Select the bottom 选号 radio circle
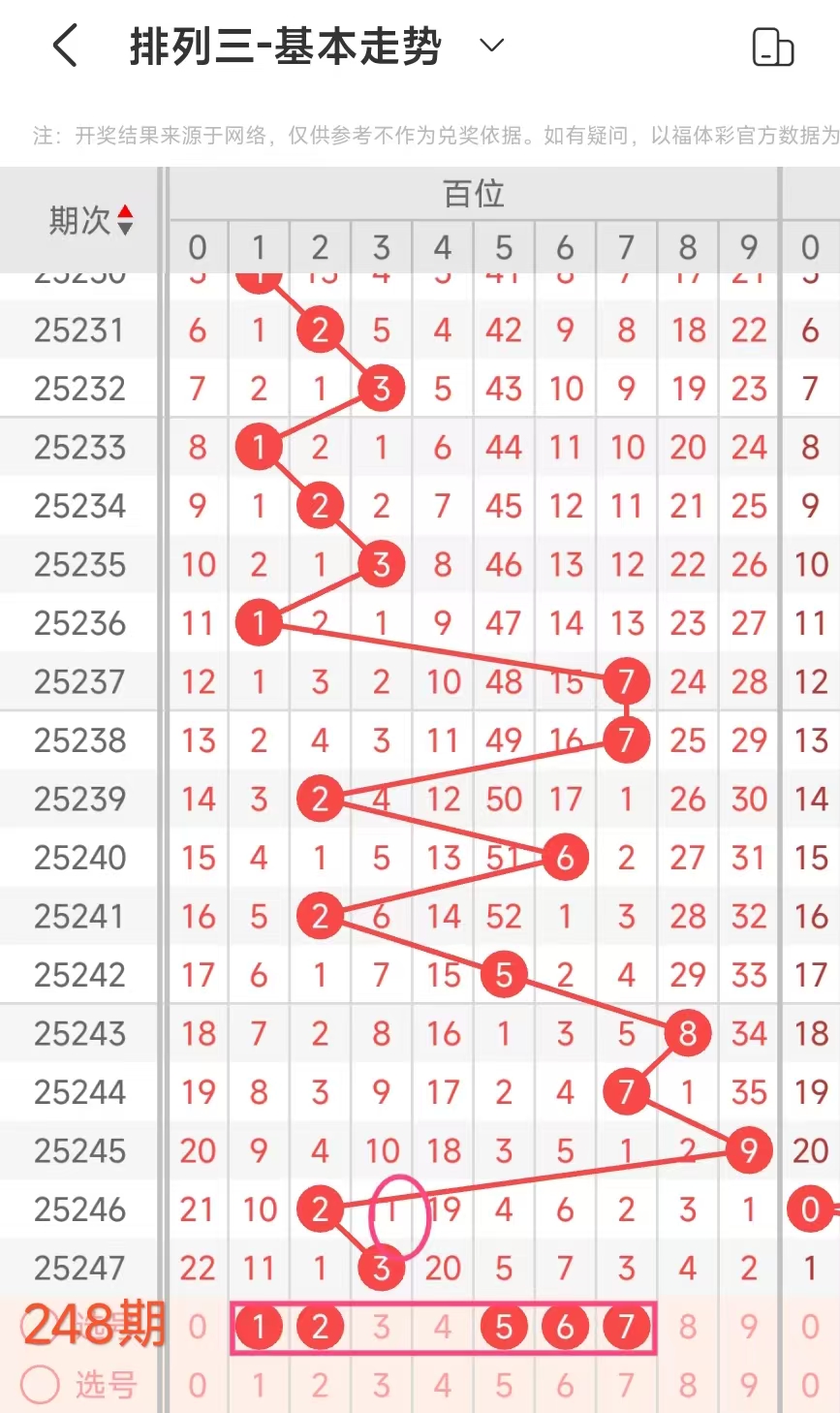This screenshot has width=840, height=1413. point(41,1385)
